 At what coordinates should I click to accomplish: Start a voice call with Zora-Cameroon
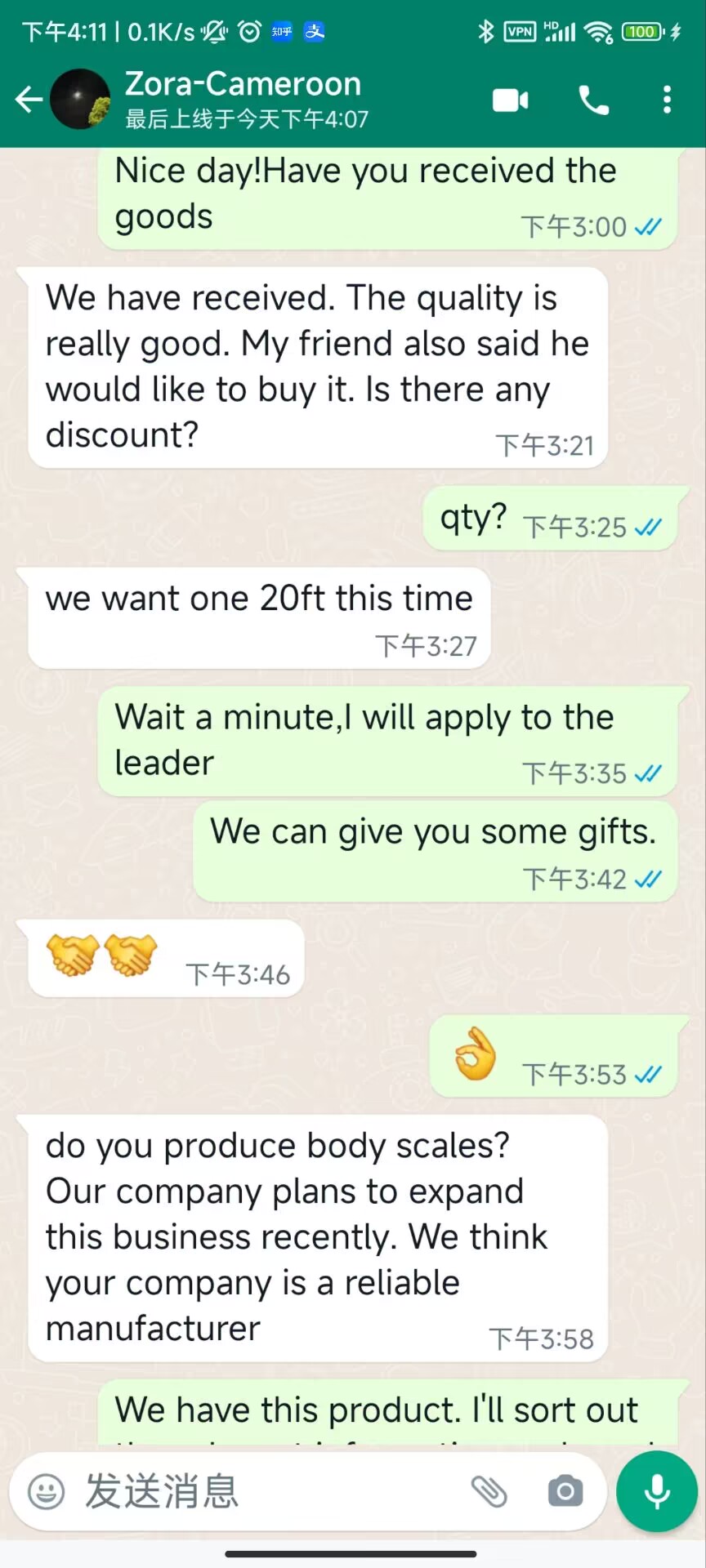pos(593,100)
